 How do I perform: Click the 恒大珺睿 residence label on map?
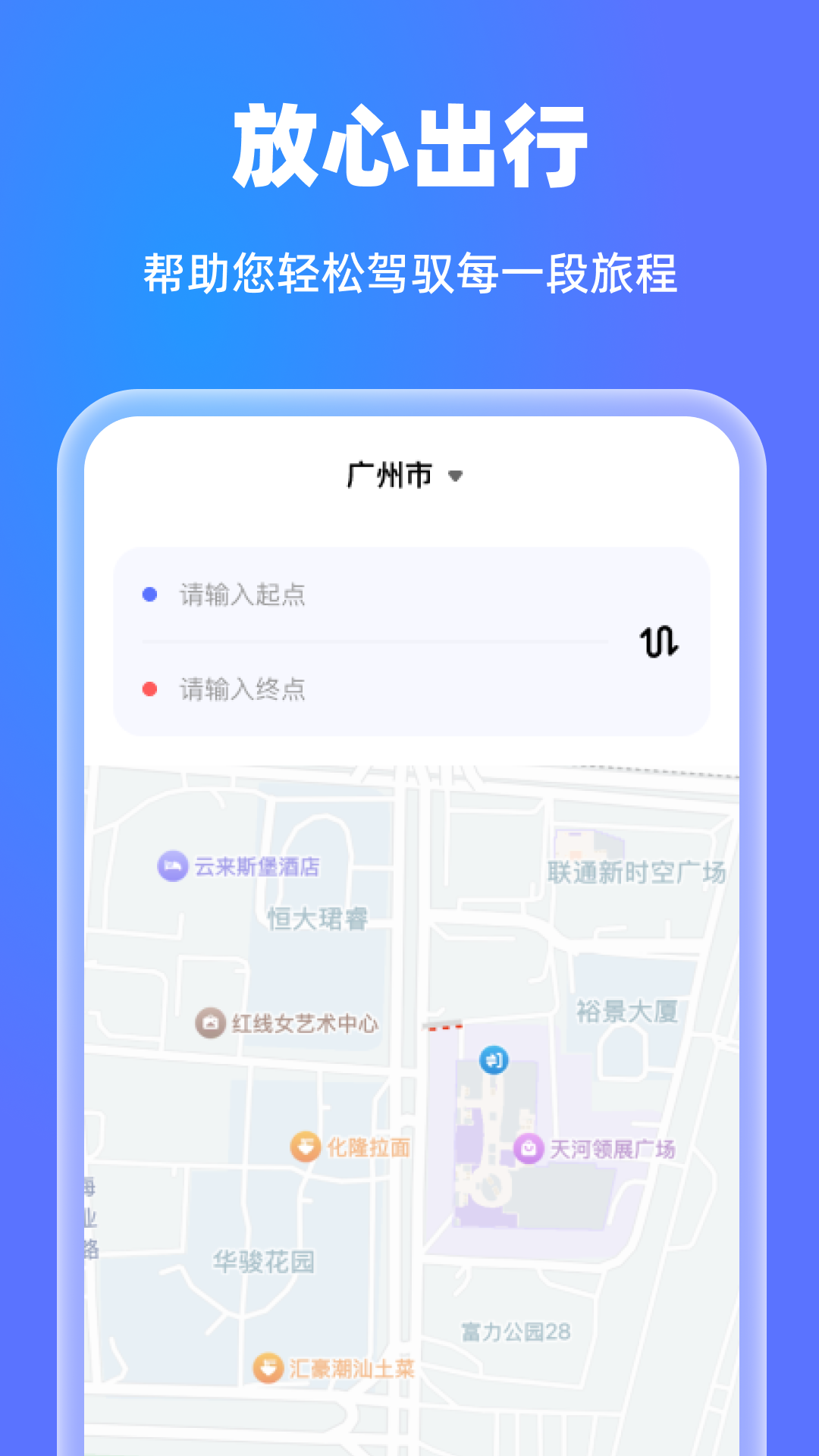pos(318,918)
